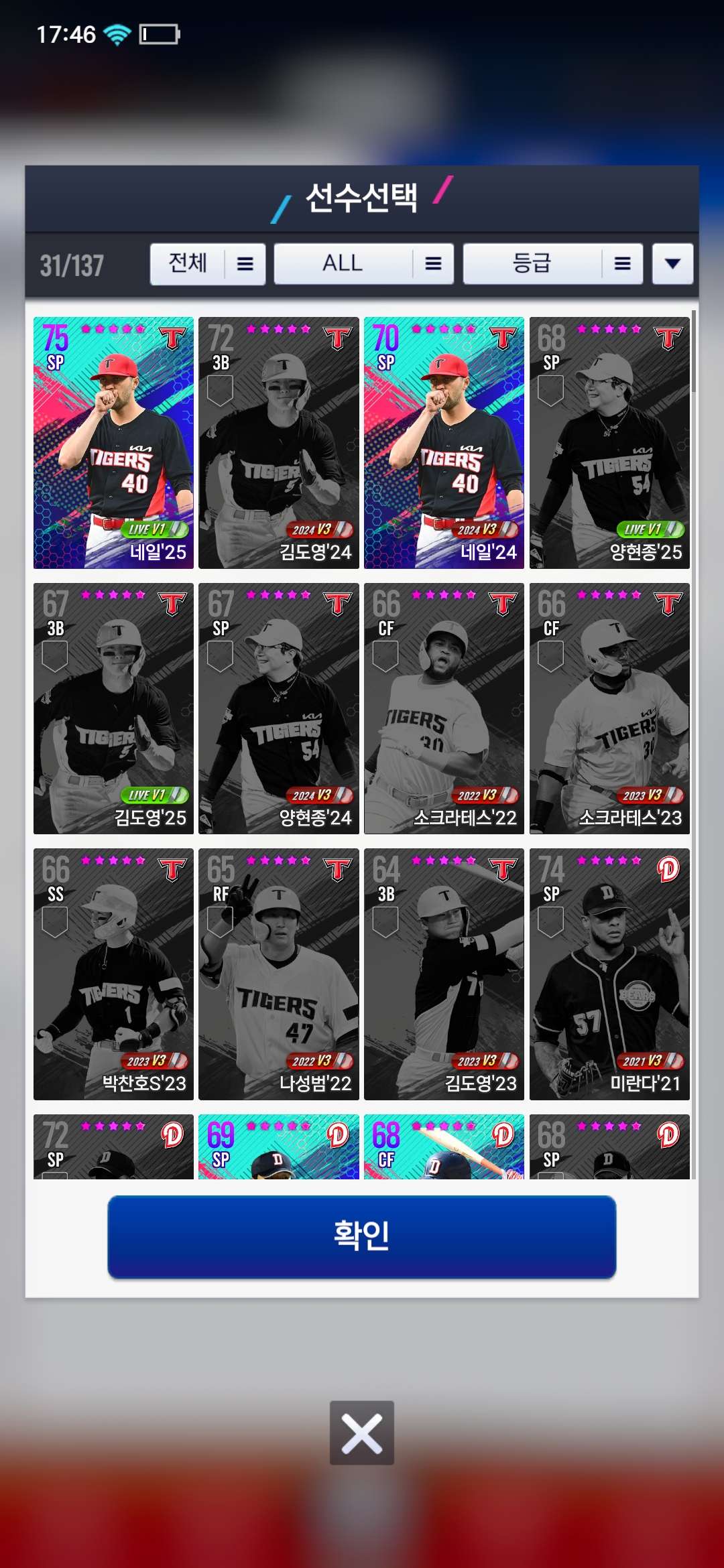The height and width of the screenshot is (1568, 724).
Task: Select the 박찬호S'23 player card
Action: pos(113,974)
